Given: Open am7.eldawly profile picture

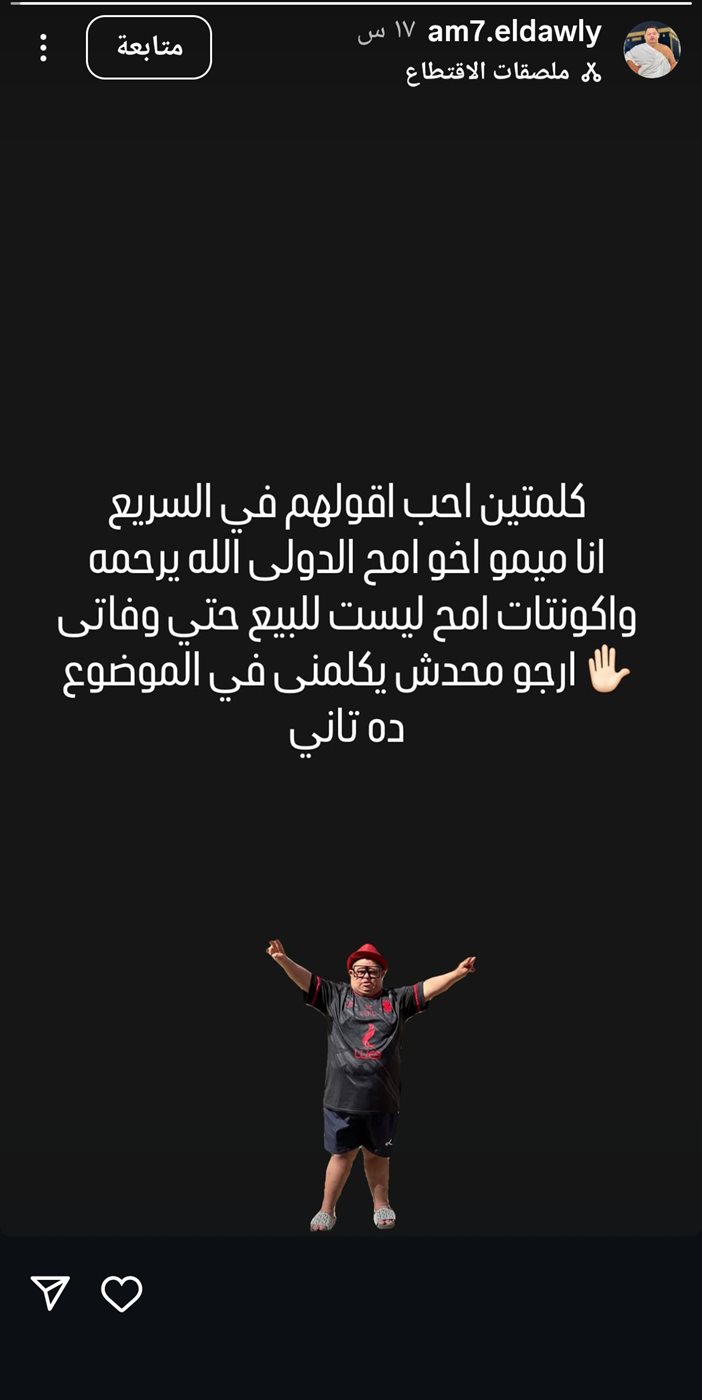Looking at the screenshot, I should (651, 50).
